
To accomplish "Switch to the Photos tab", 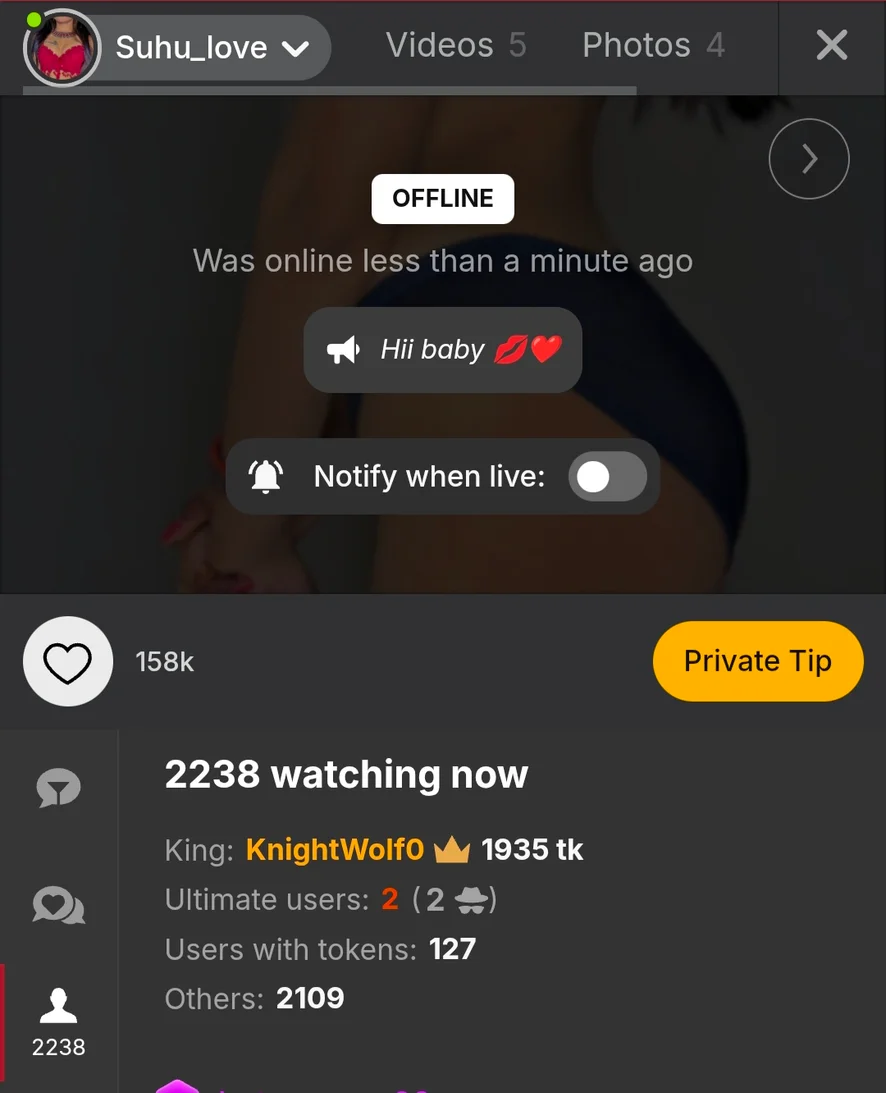I will (x=652, y=45).
